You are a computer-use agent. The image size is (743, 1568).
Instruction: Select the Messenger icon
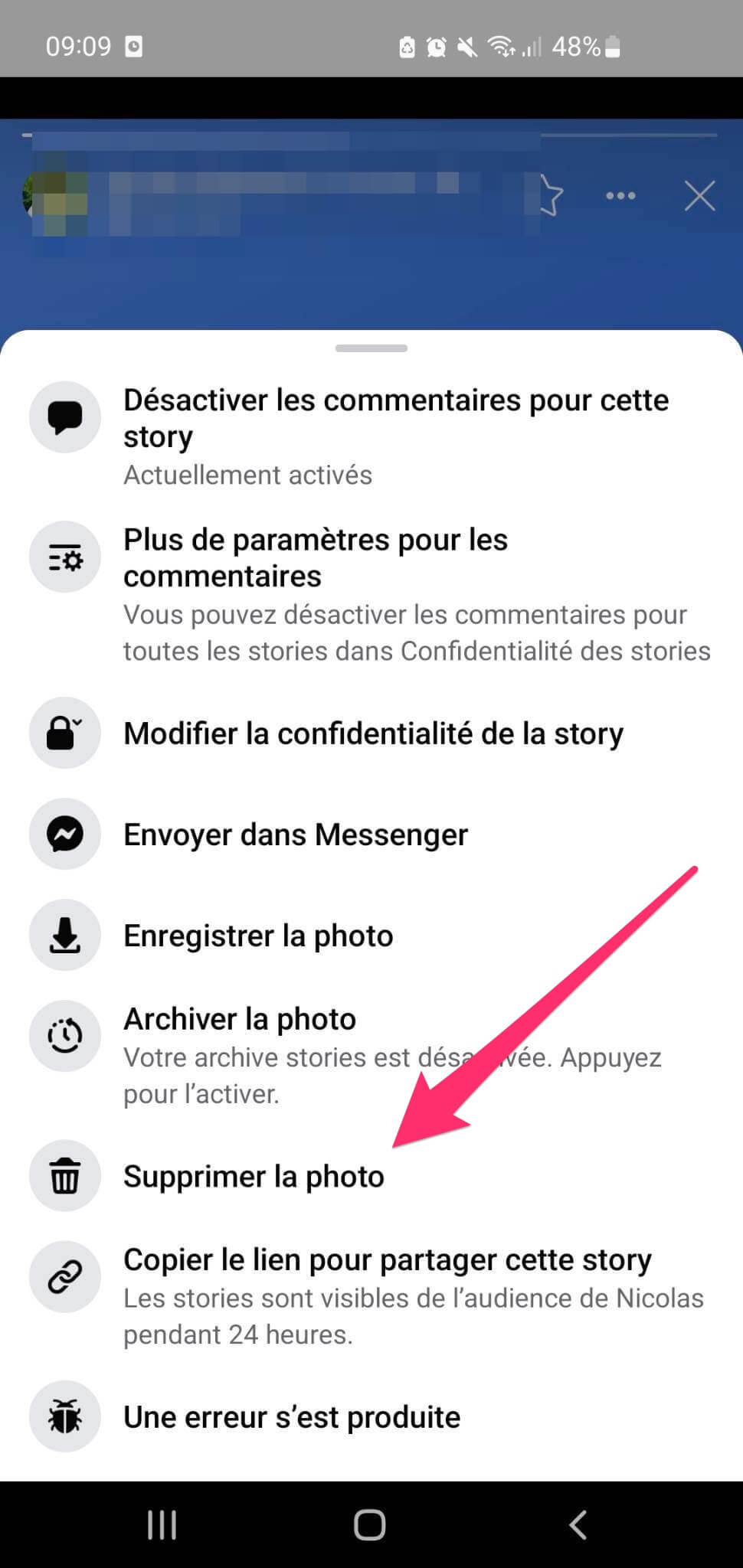tap(64, 834)
